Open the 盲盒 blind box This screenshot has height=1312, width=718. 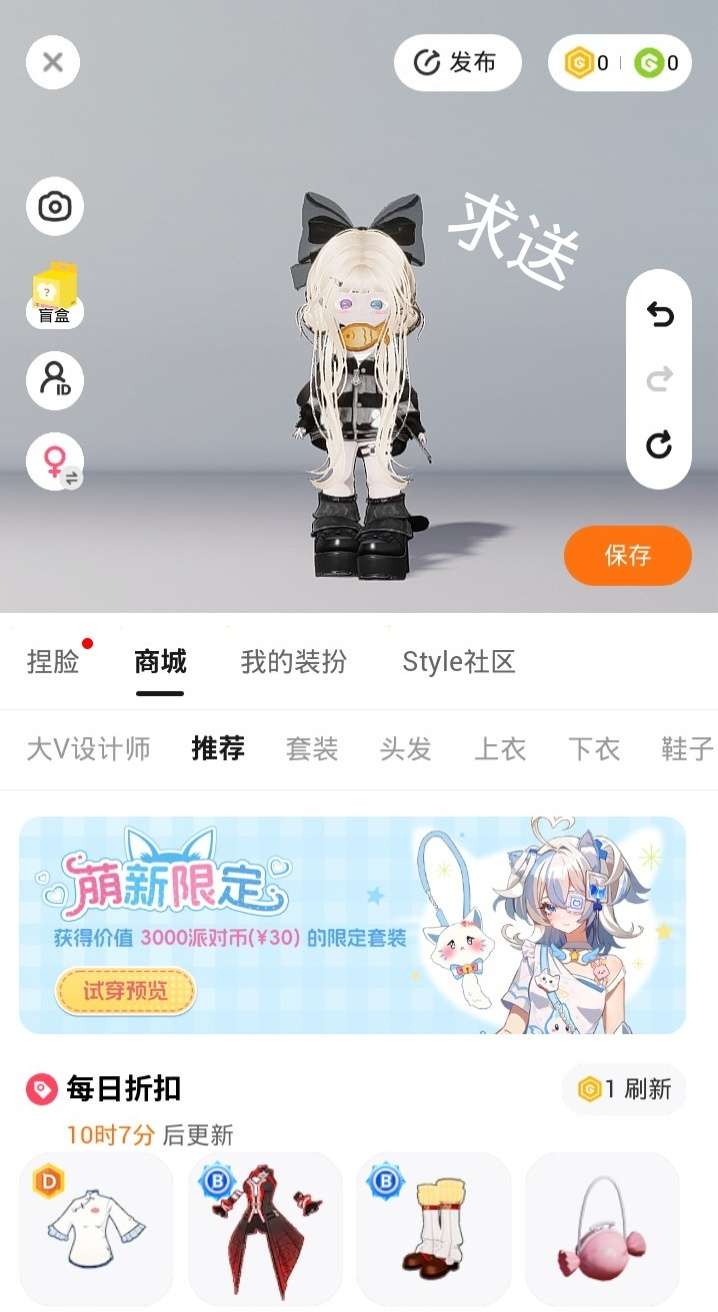coord(54,296)
